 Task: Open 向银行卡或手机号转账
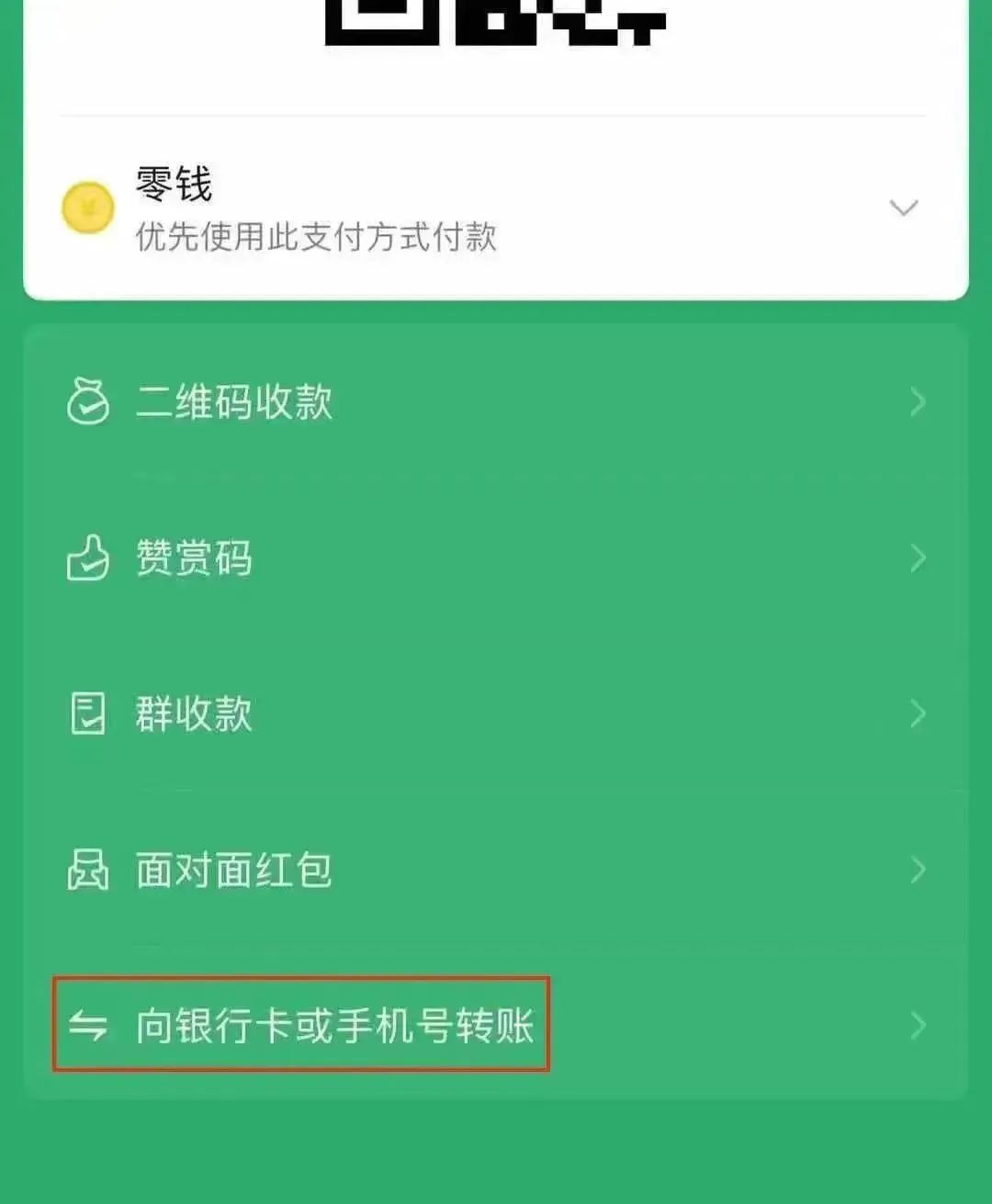334,1025
